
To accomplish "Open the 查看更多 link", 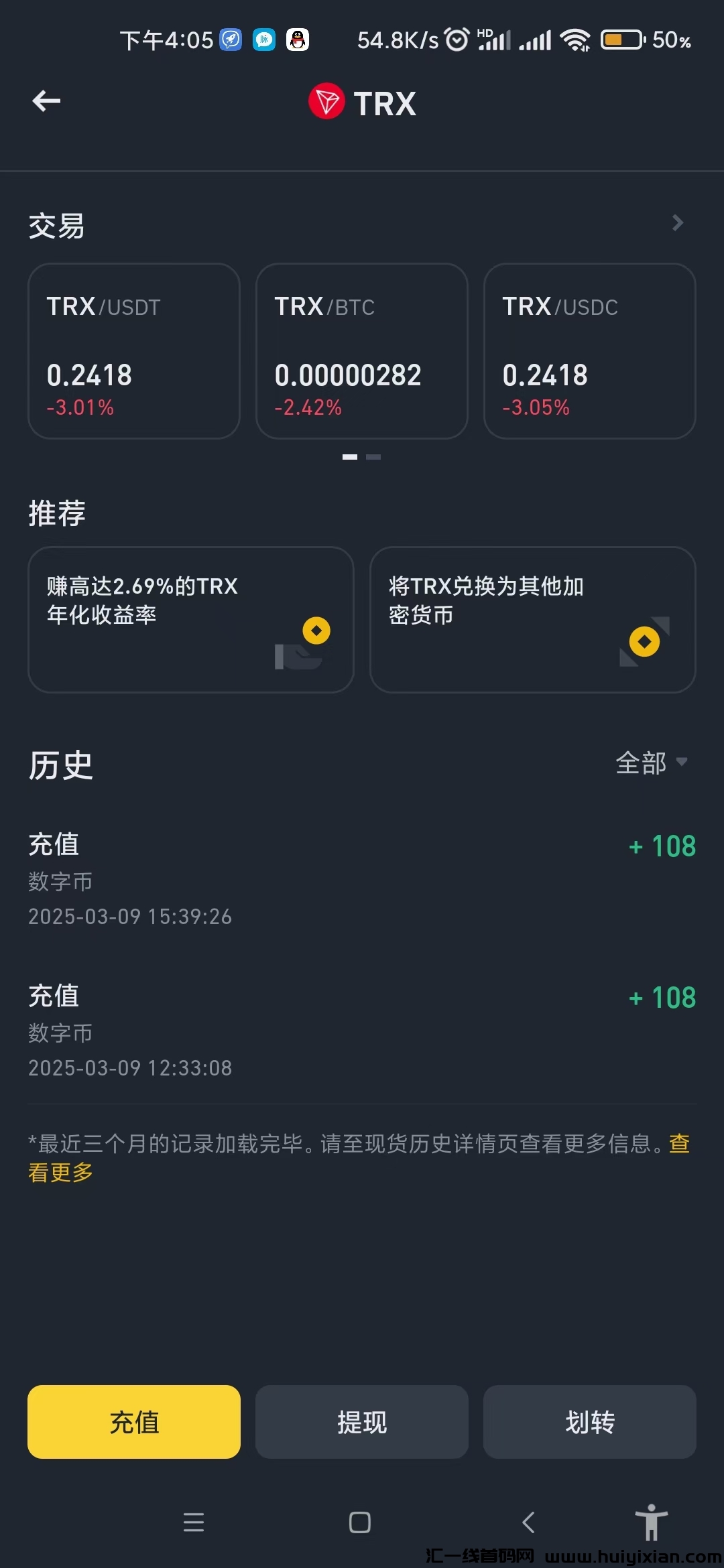I will [x=60, y=1172].
